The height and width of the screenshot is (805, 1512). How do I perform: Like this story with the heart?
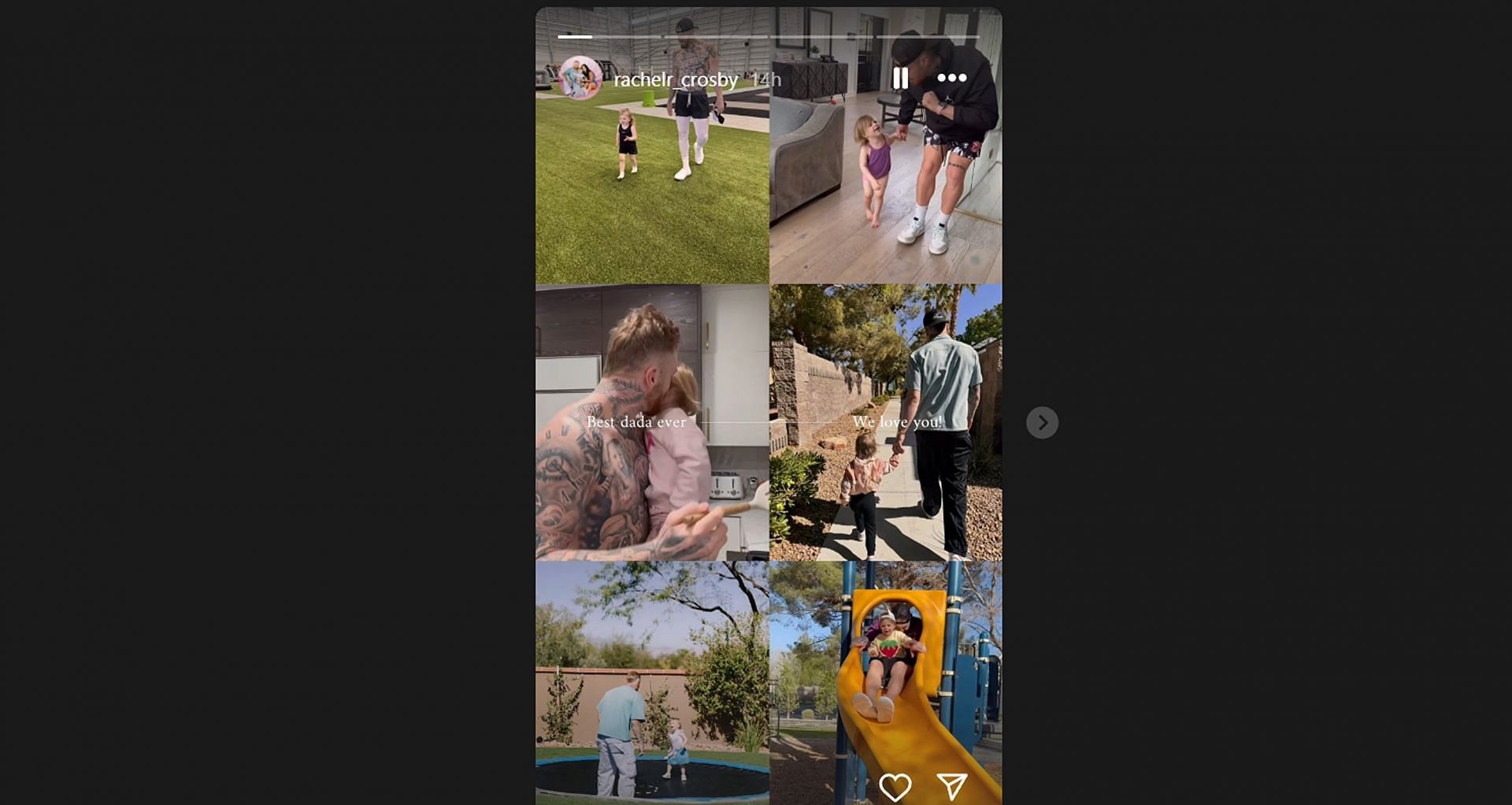(895, 786)
